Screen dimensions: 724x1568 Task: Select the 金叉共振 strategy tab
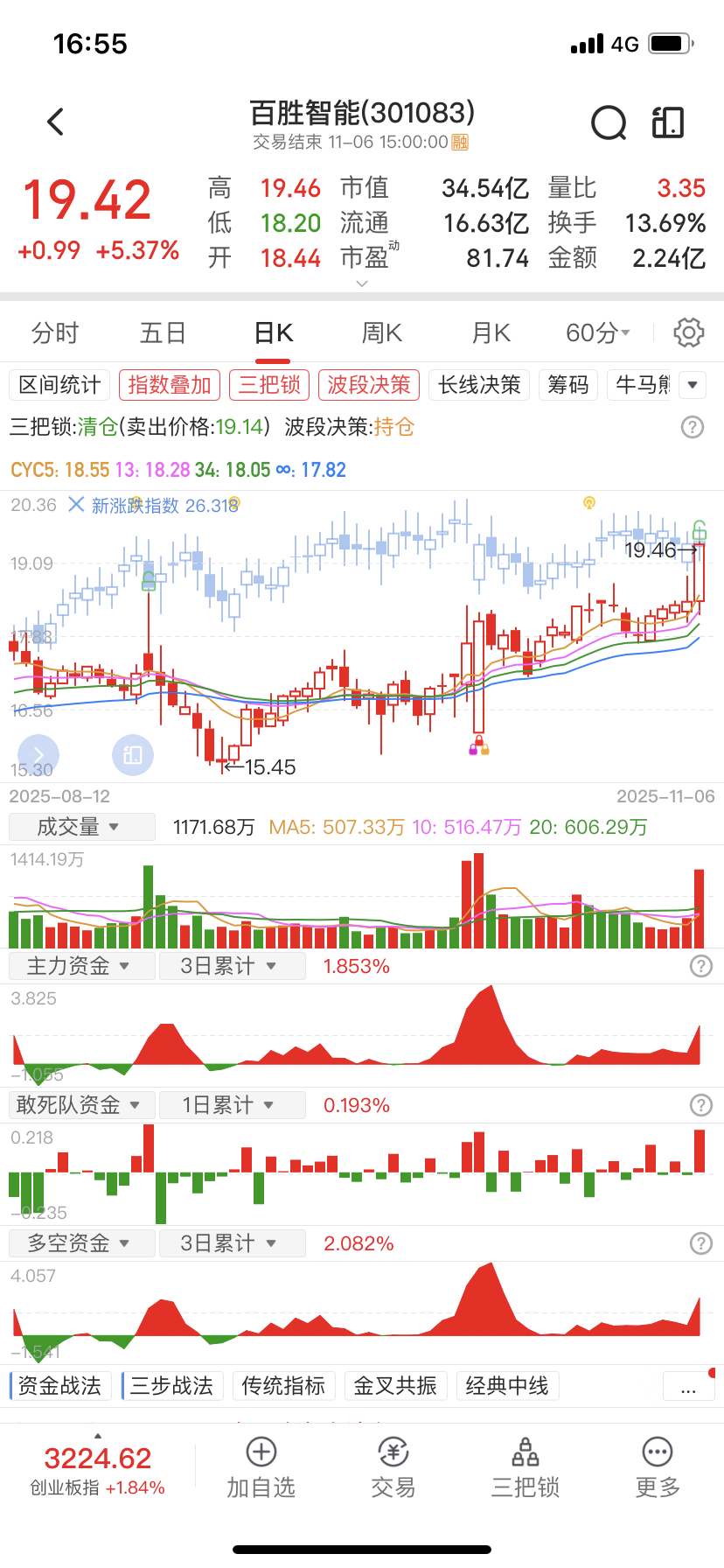click(x=395, y=1386)
